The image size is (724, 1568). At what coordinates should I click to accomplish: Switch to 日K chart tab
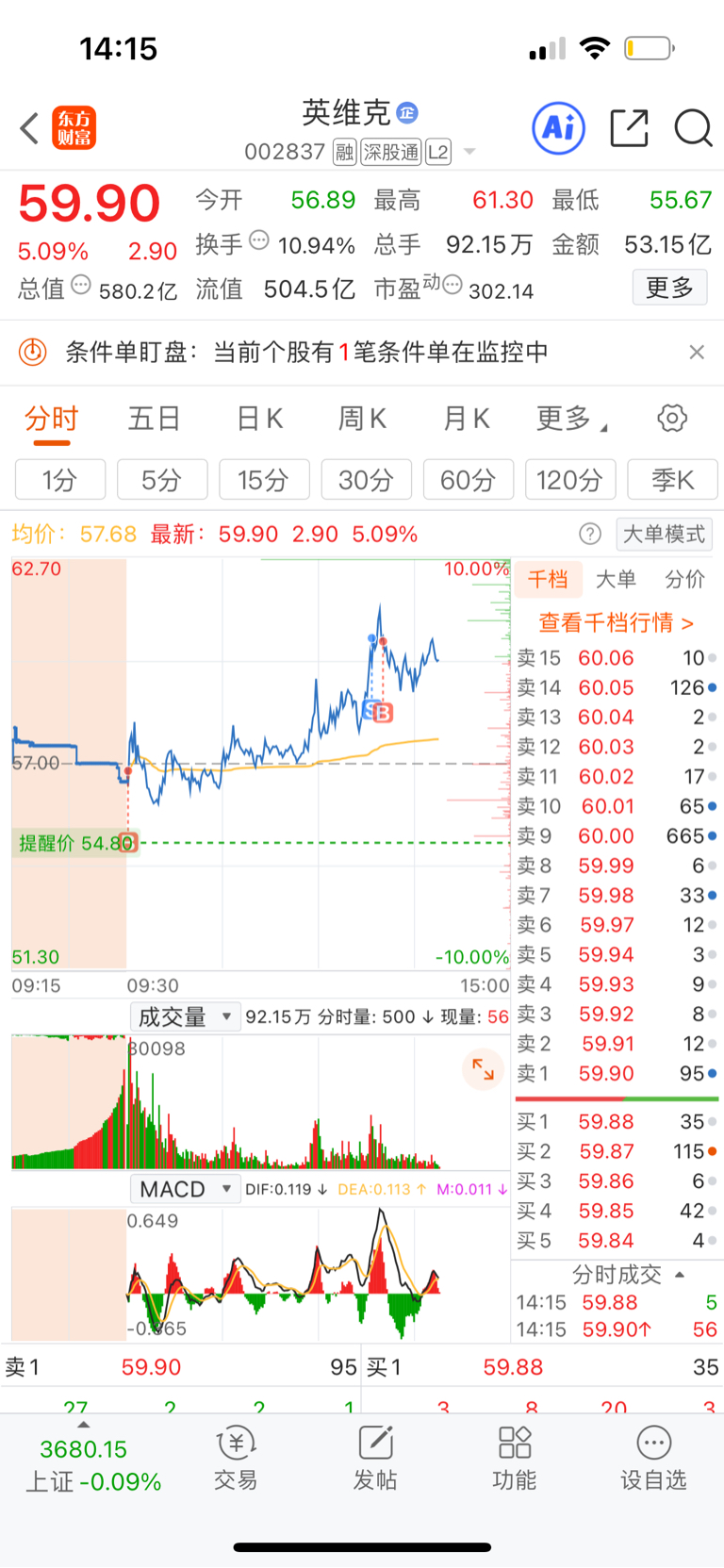(259, 418)
